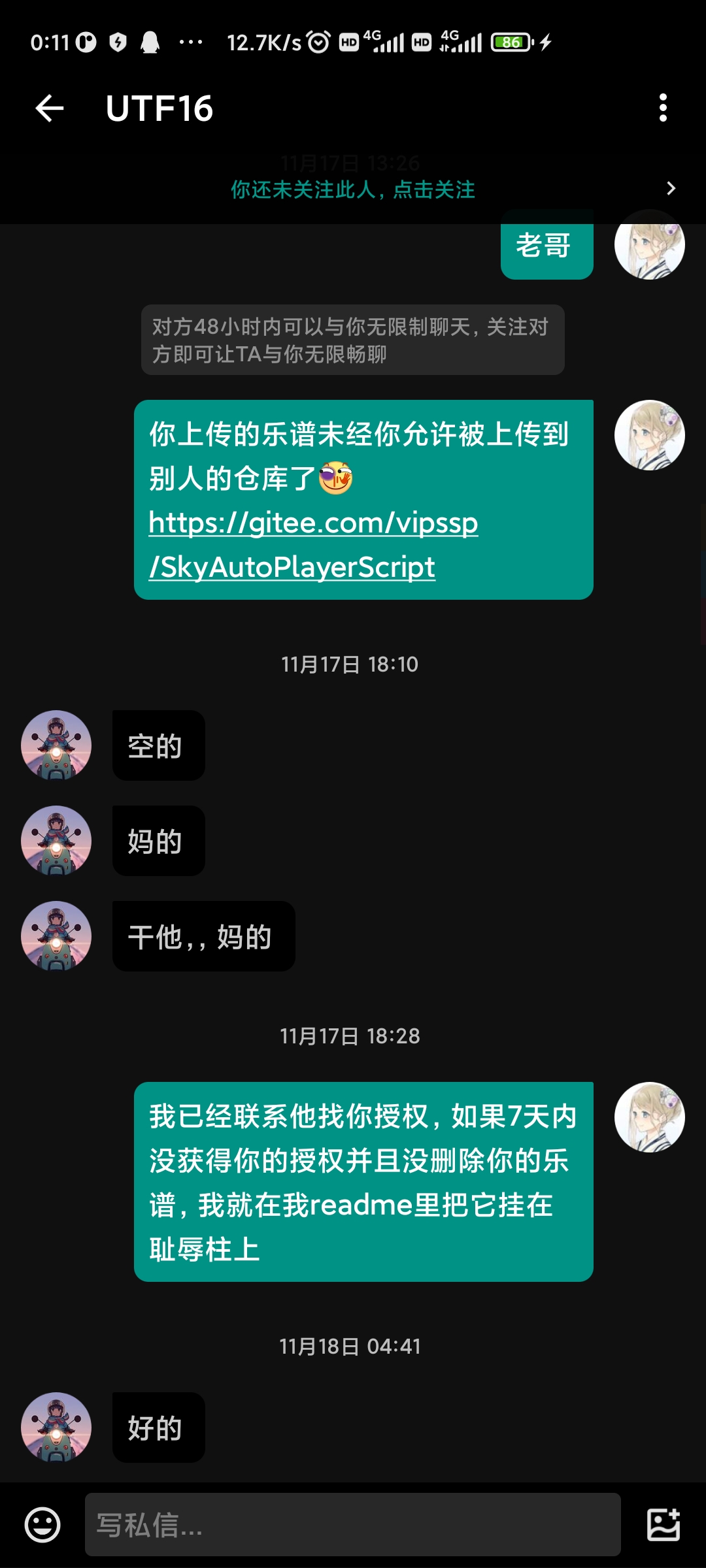The image size is (706, 1568).
Task: Go back from the UTF16 chat
Action: [50, 108]
